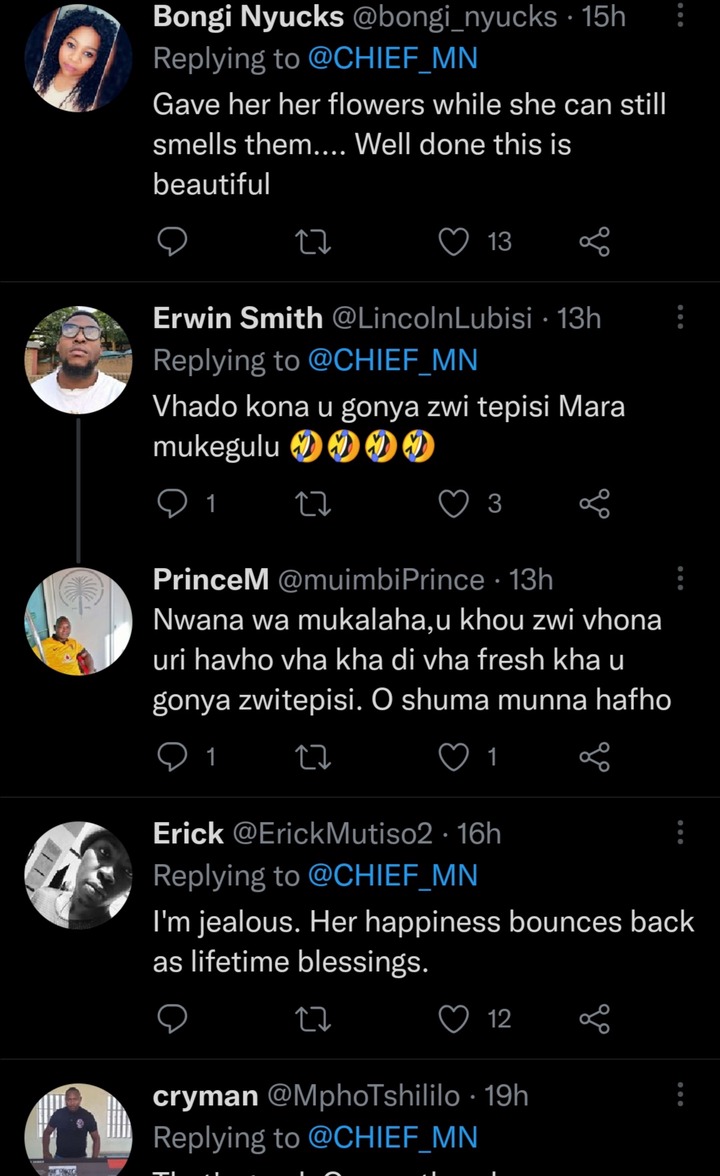Share Bongi Nyucks' tweet
The image size is (720, 1176).
(594, 241)
